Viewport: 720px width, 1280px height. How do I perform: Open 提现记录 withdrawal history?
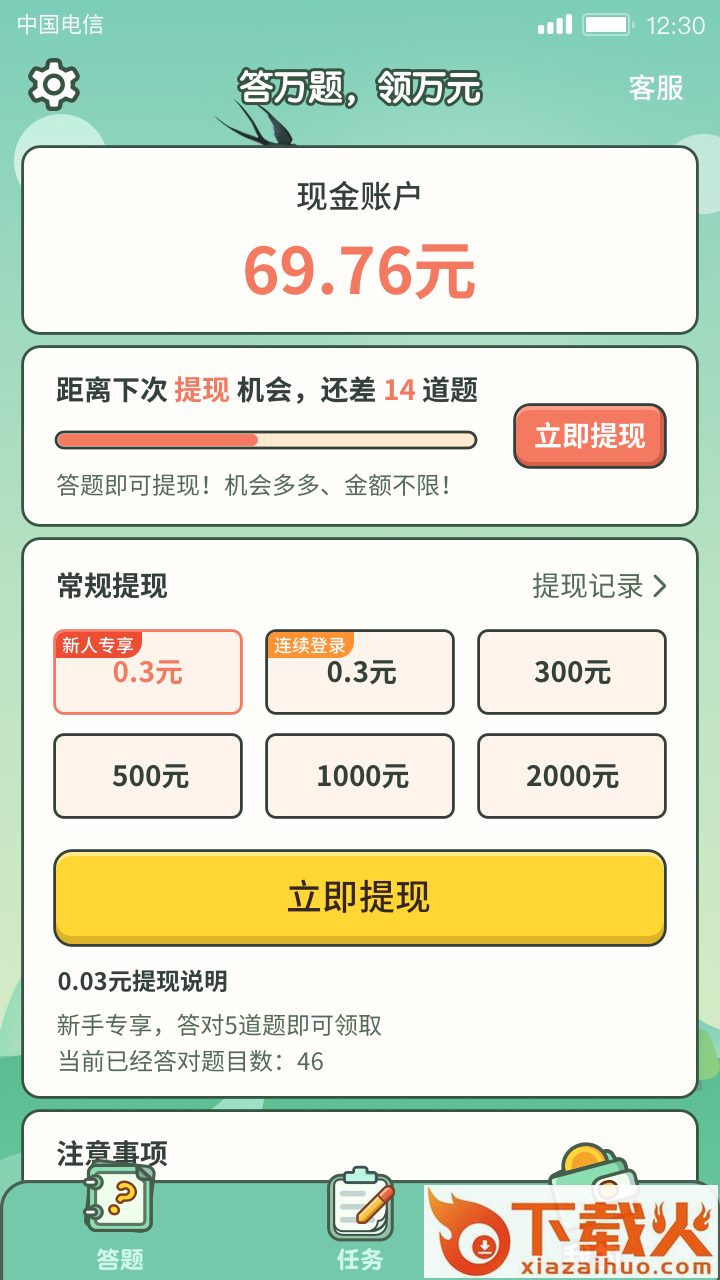[x=598, y=586]
